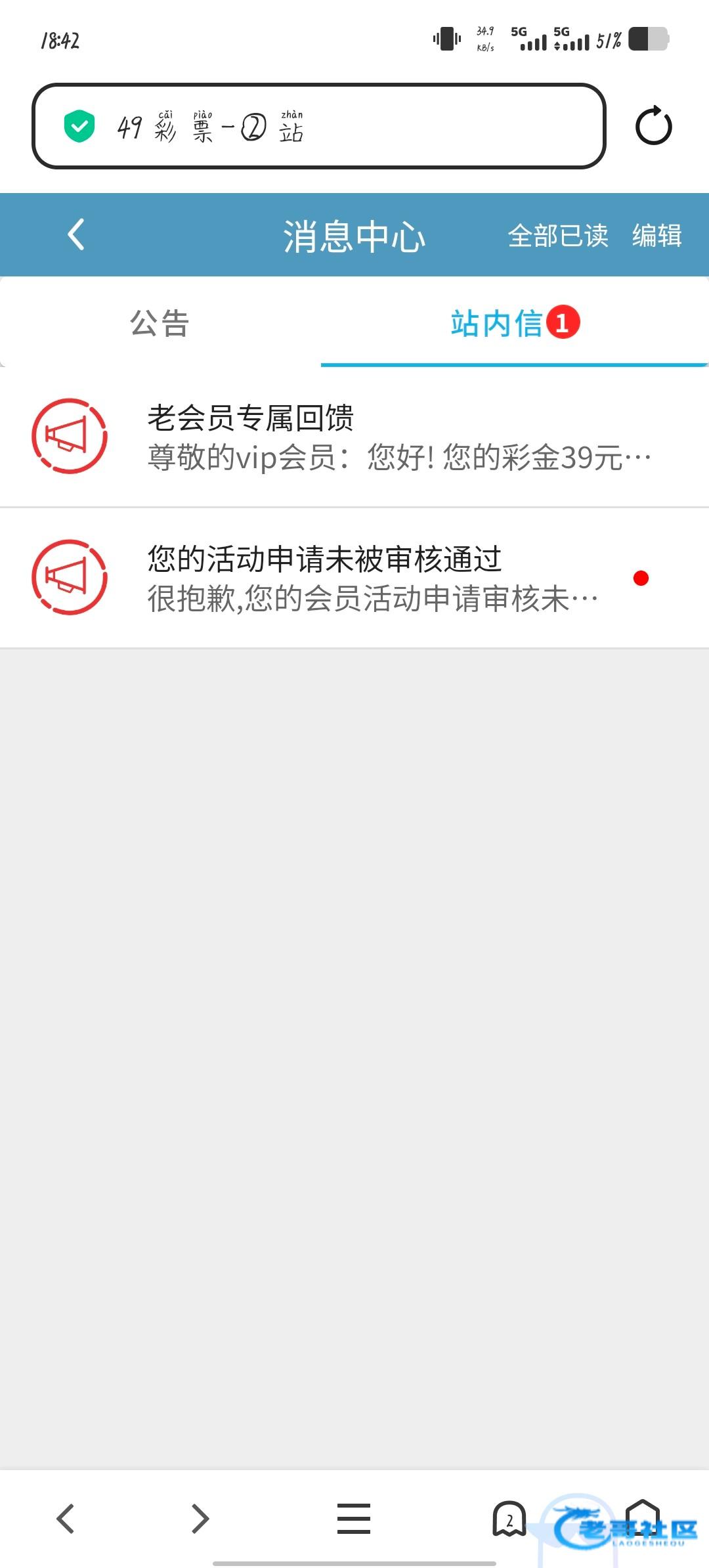Select the 站内信 tab
Viewport: 709px width, 1568px height.
pos(498,323)
